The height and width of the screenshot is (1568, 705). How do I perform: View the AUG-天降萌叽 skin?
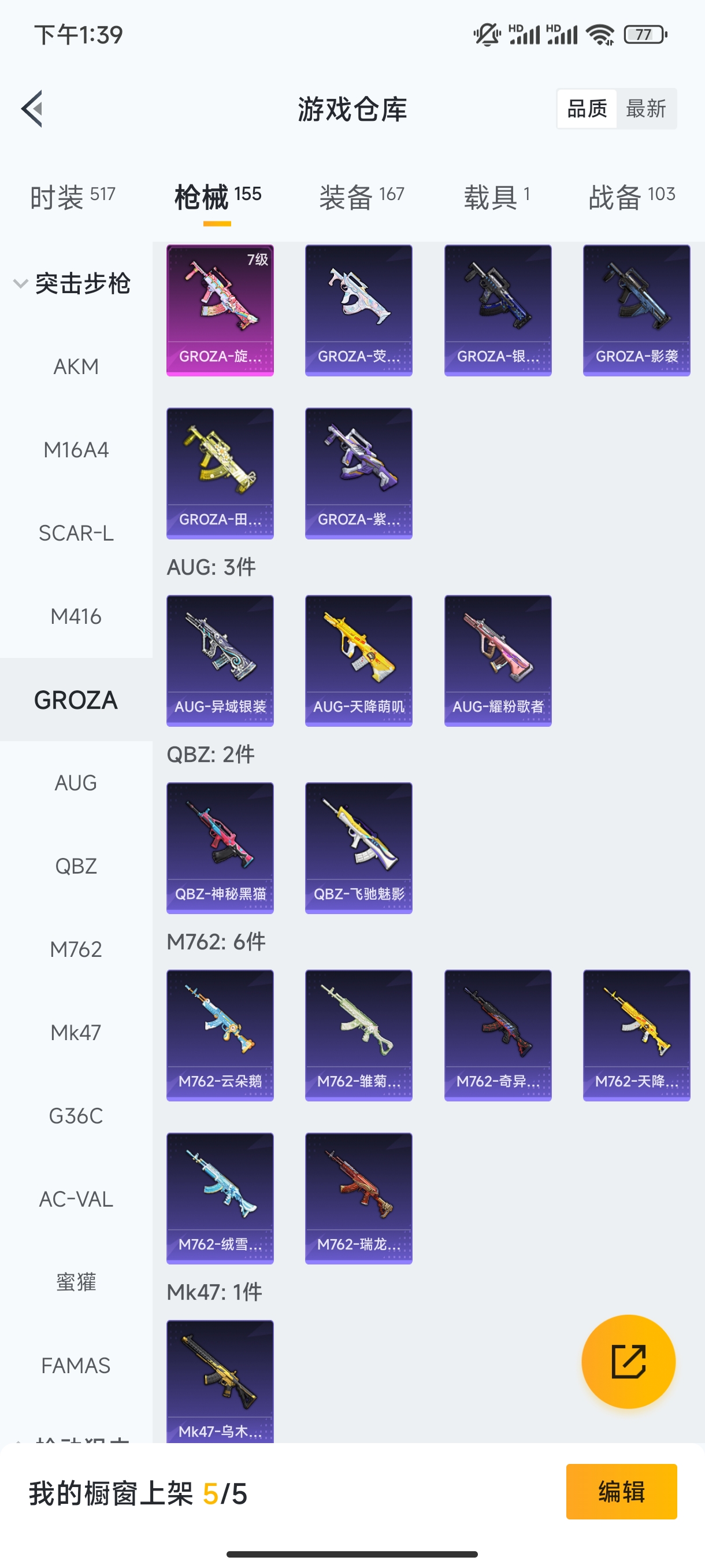358,660
